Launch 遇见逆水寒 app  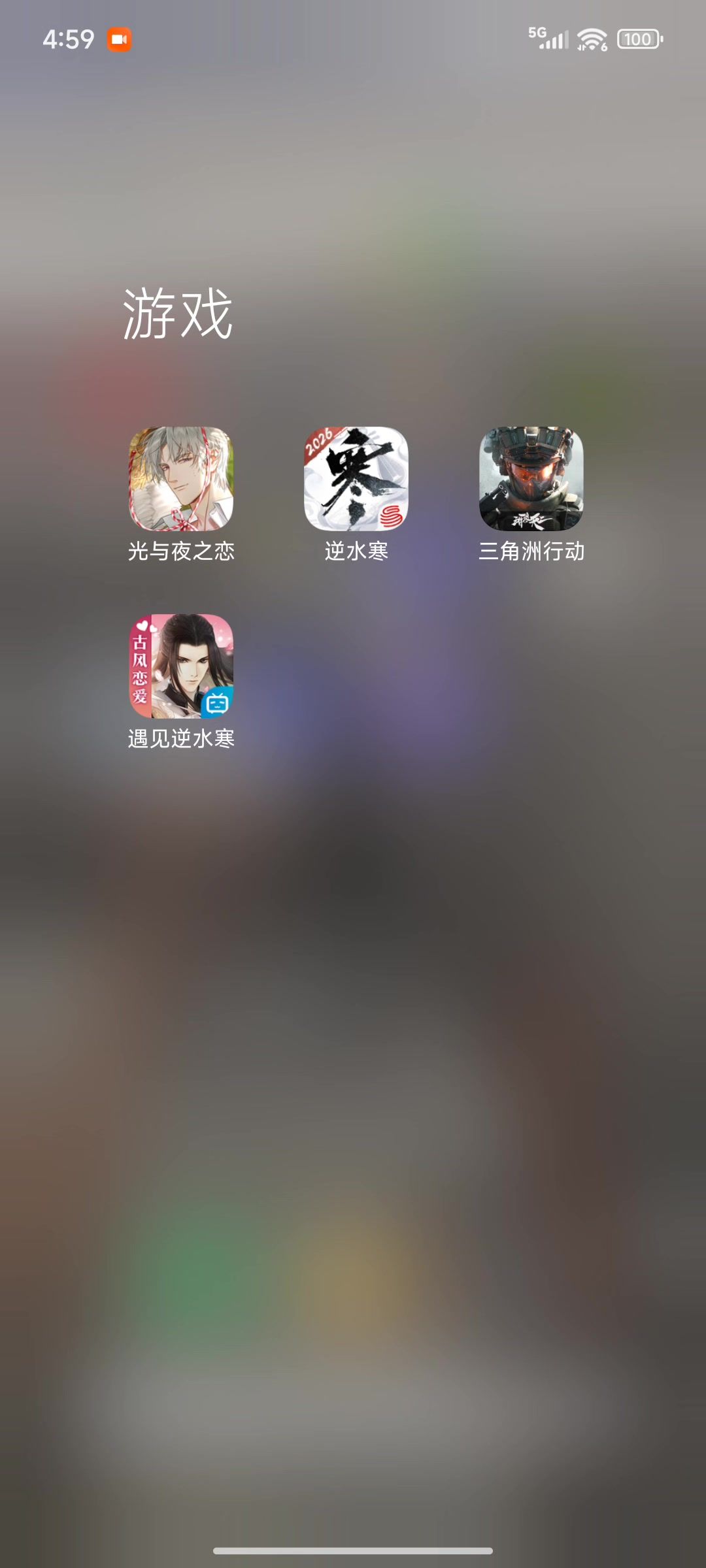181,666
